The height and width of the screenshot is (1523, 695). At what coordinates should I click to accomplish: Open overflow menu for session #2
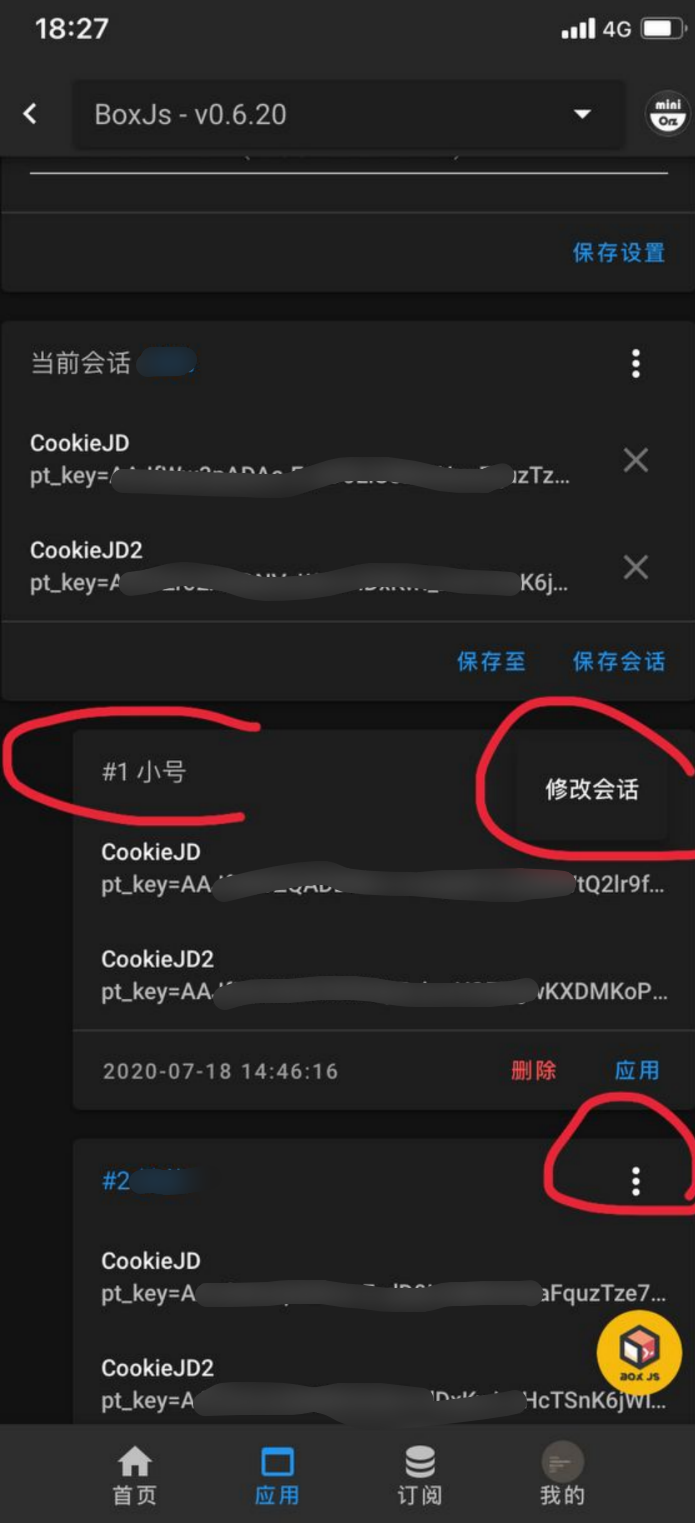point(635,1181)
